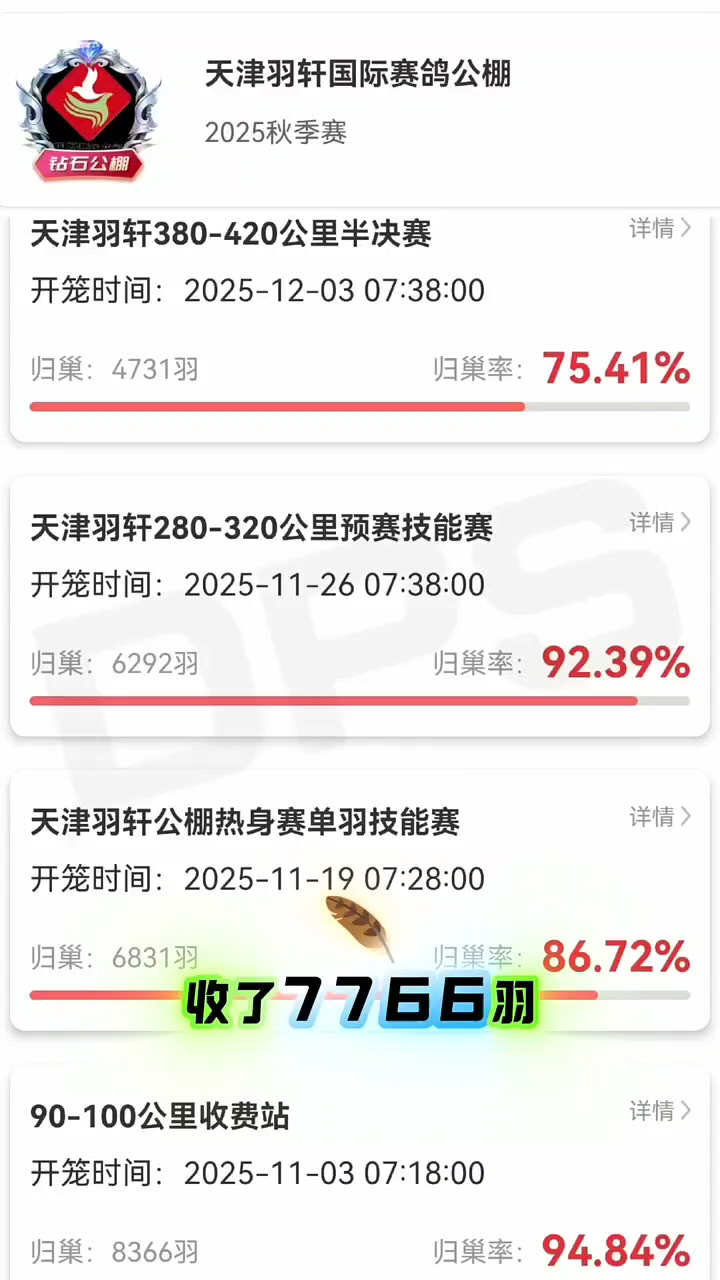View 详情 of the 280-320公里预赛技能赛

[659, 522]
